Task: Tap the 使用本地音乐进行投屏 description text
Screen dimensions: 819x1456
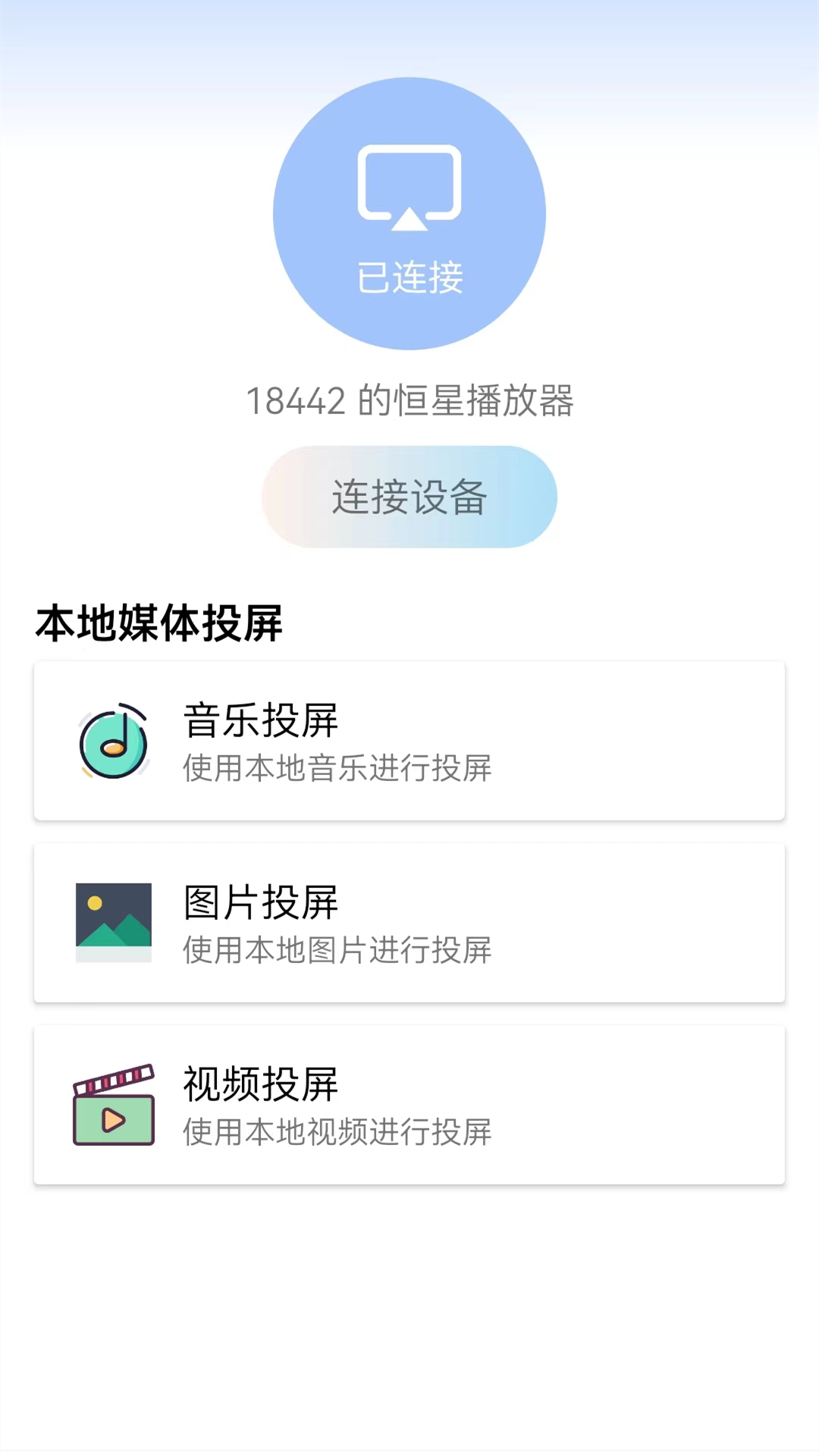Action: click(x=337, y=768)
